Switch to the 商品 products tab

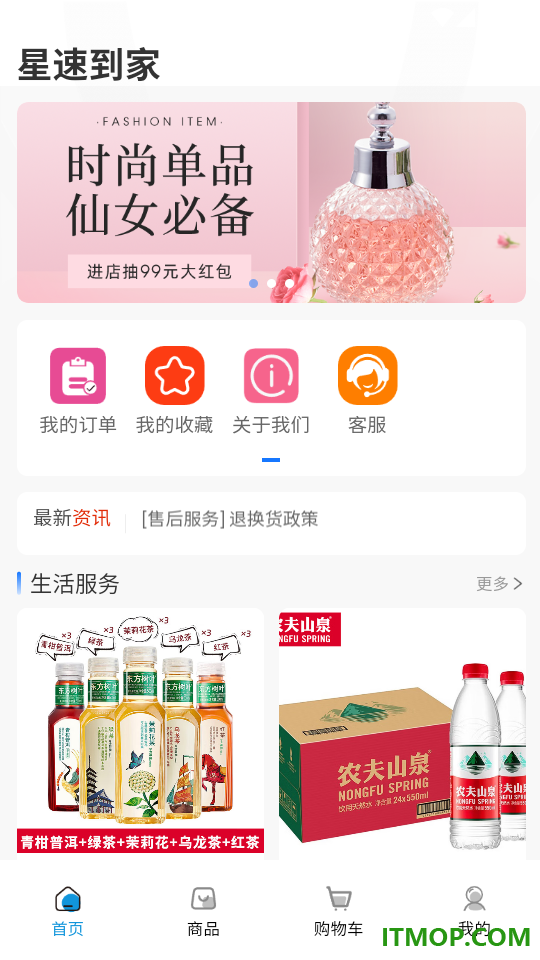click(203, 912)
